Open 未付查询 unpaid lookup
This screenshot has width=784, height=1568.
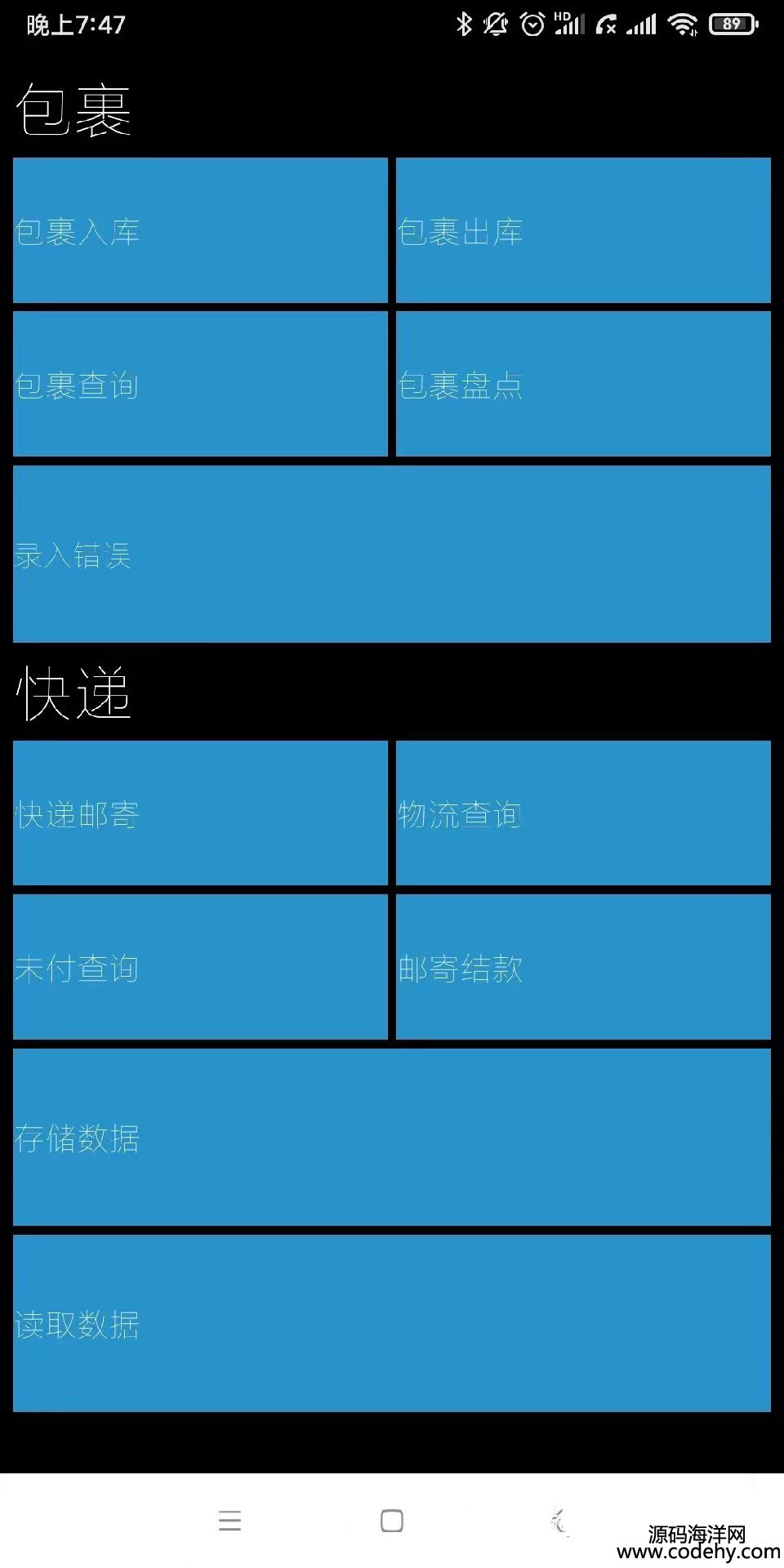pos(200,968)
